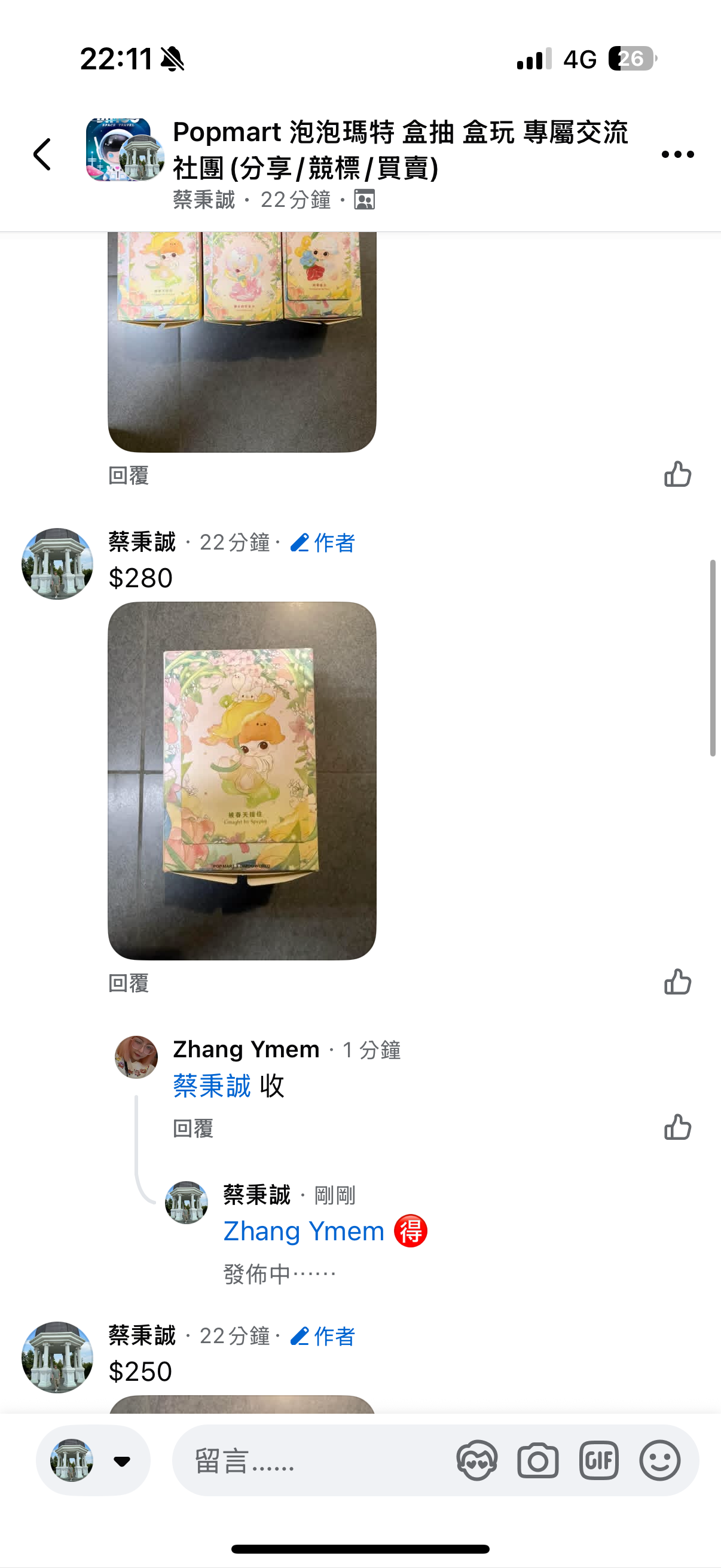Open the three-box photo above $280

[x=242, y=341]
